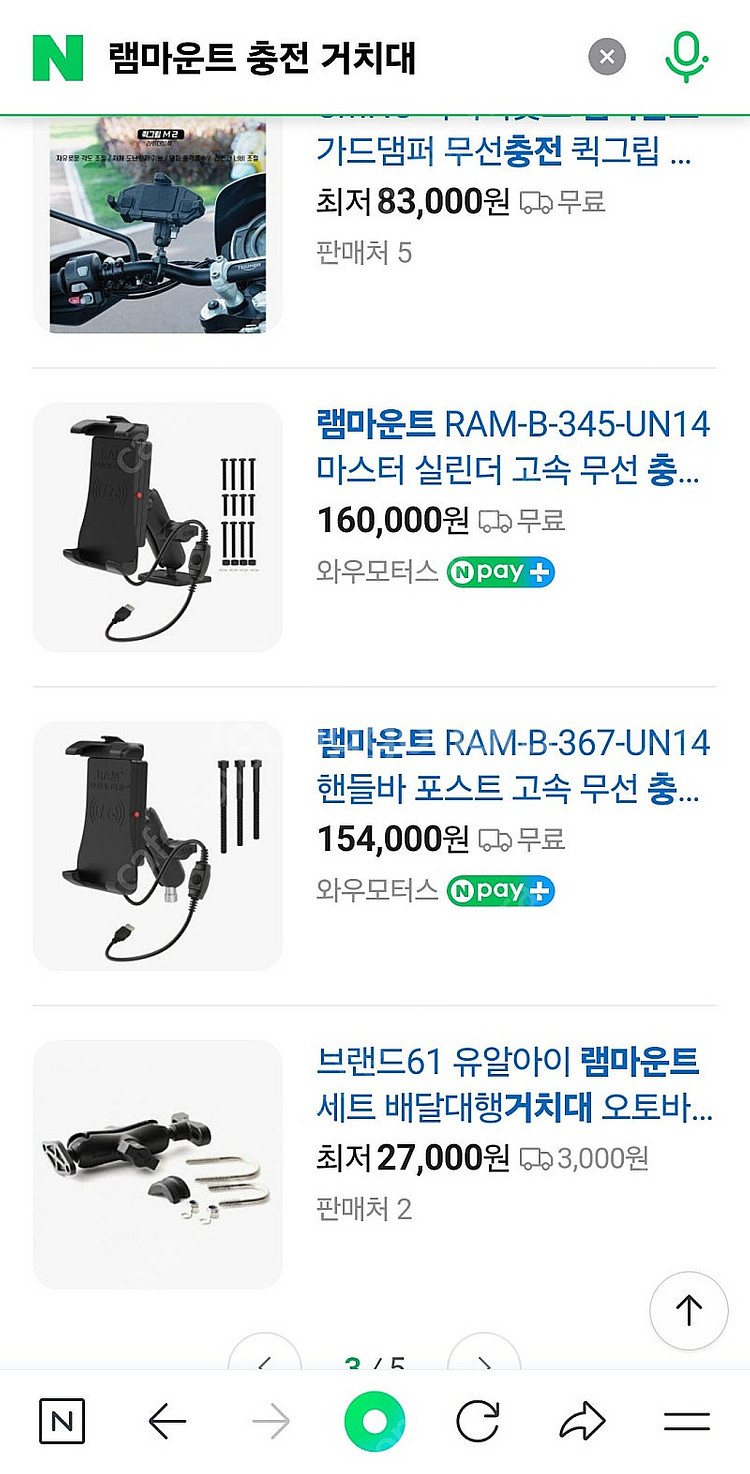Tap the Naver N logo
This screenshot has height=1474, width=750.
(57, 58)
